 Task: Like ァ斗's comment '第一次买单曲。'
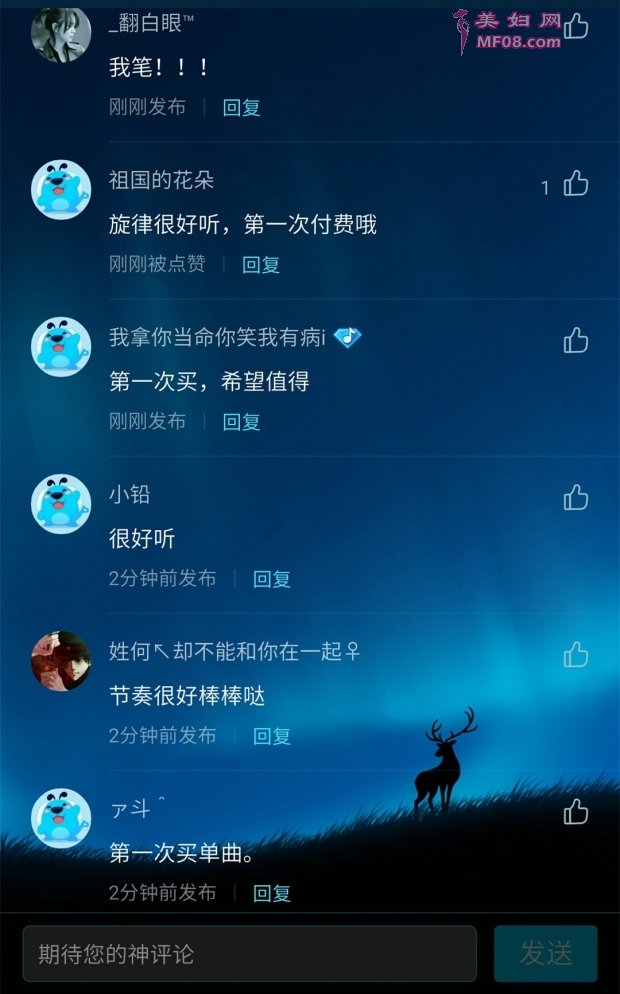tap(576, 811)
